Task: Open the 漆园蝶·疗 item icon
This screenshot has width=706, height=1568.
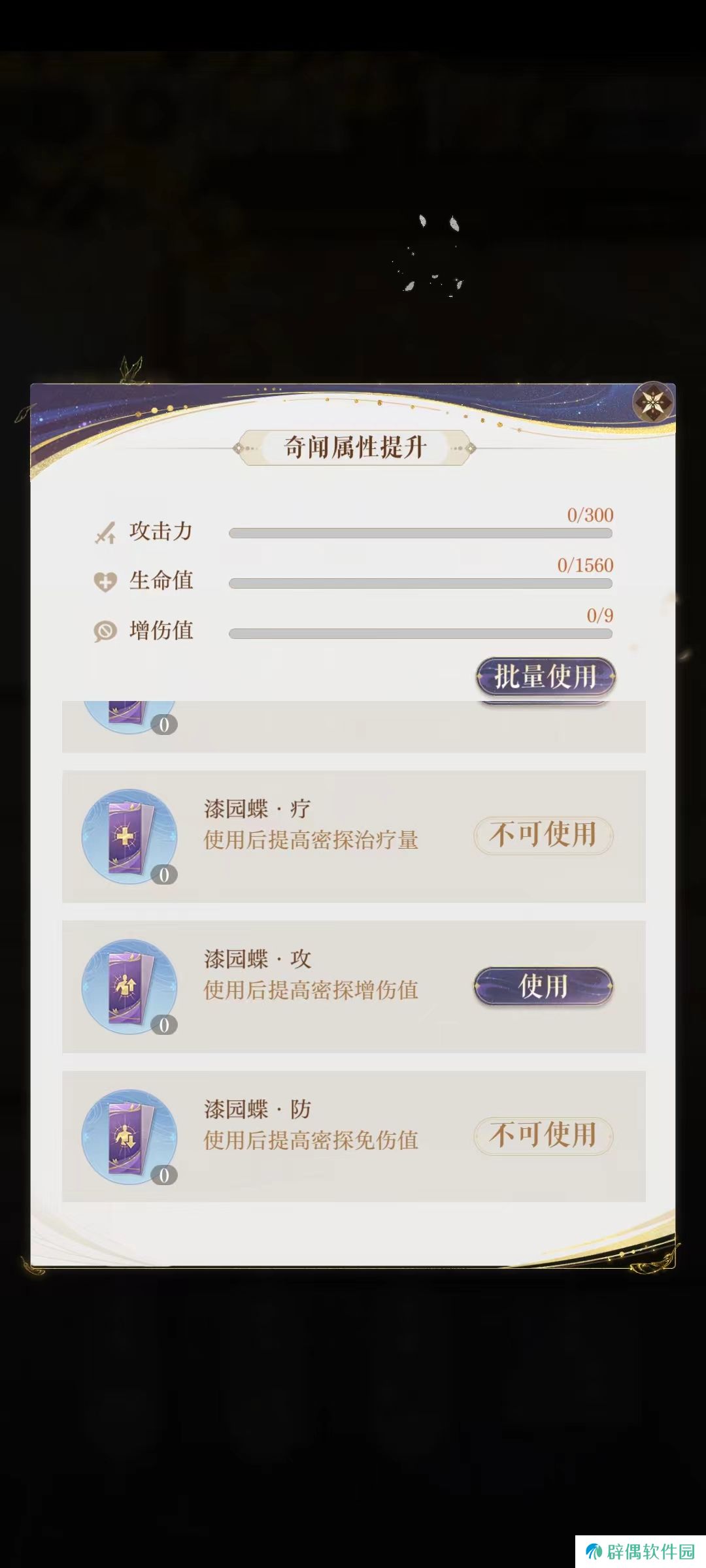Action: point(129,836)
